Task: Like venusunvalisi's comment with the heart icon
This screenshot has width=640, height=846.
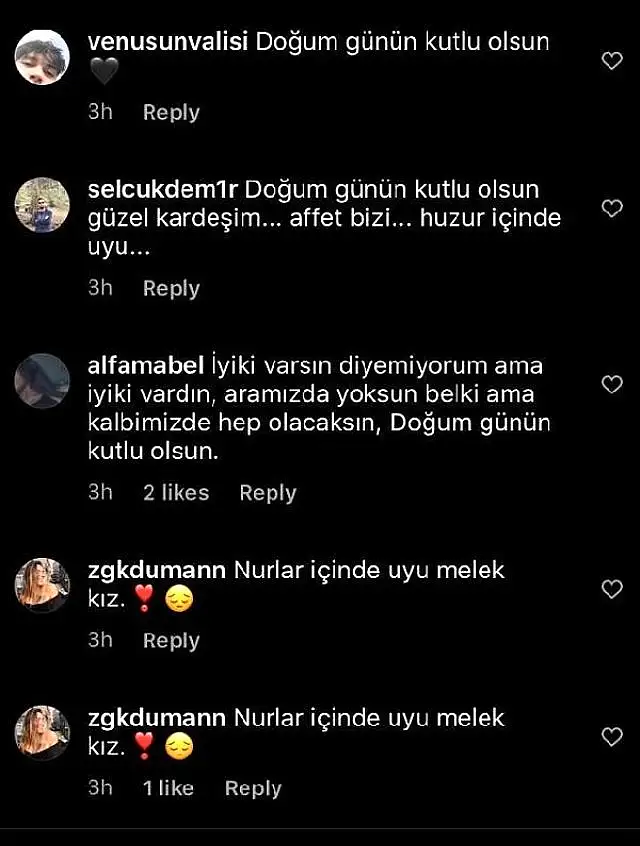Action: tap(612, 61)
